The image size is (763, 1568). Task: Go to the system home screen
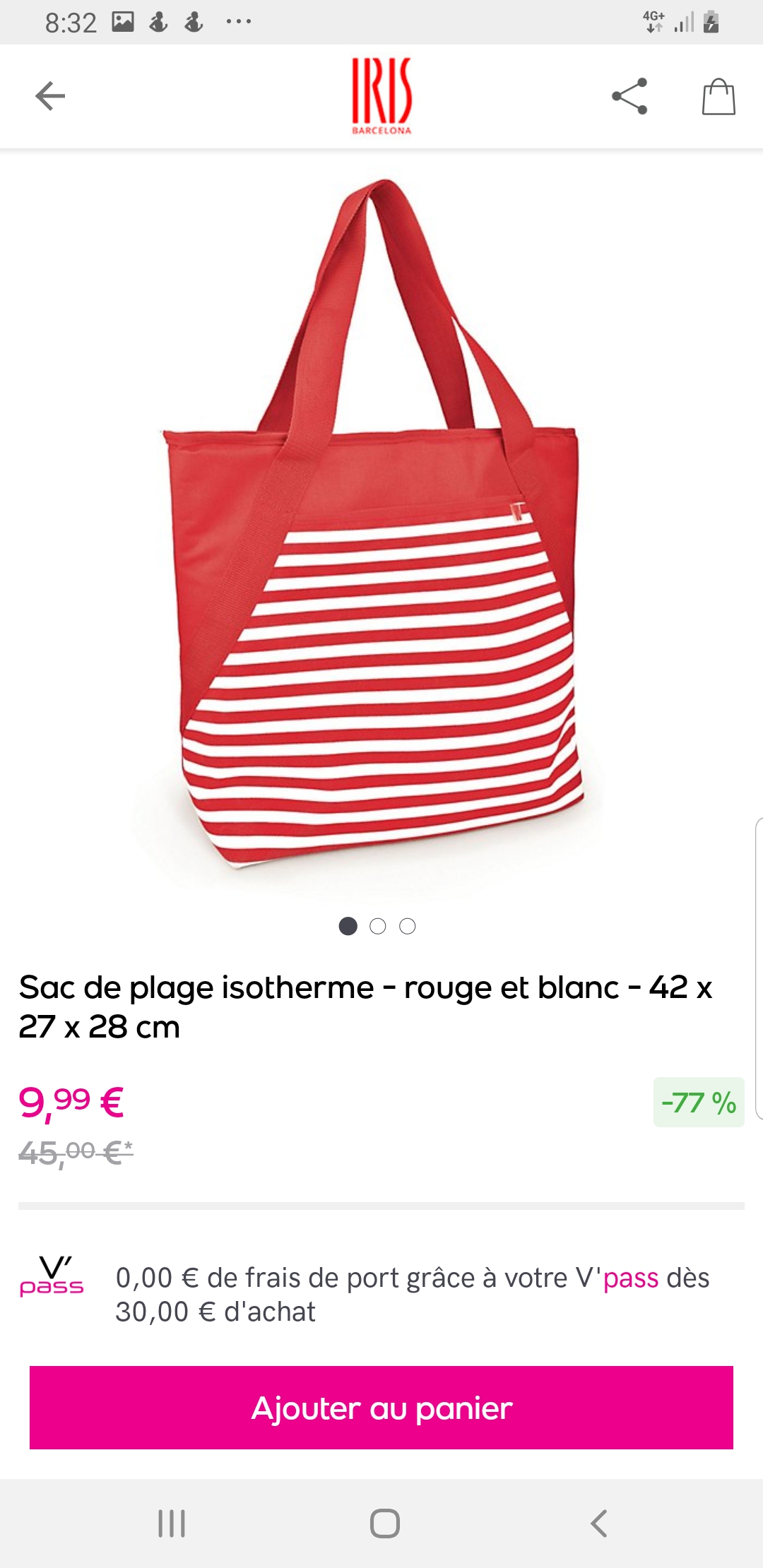tap(385, 1524)
